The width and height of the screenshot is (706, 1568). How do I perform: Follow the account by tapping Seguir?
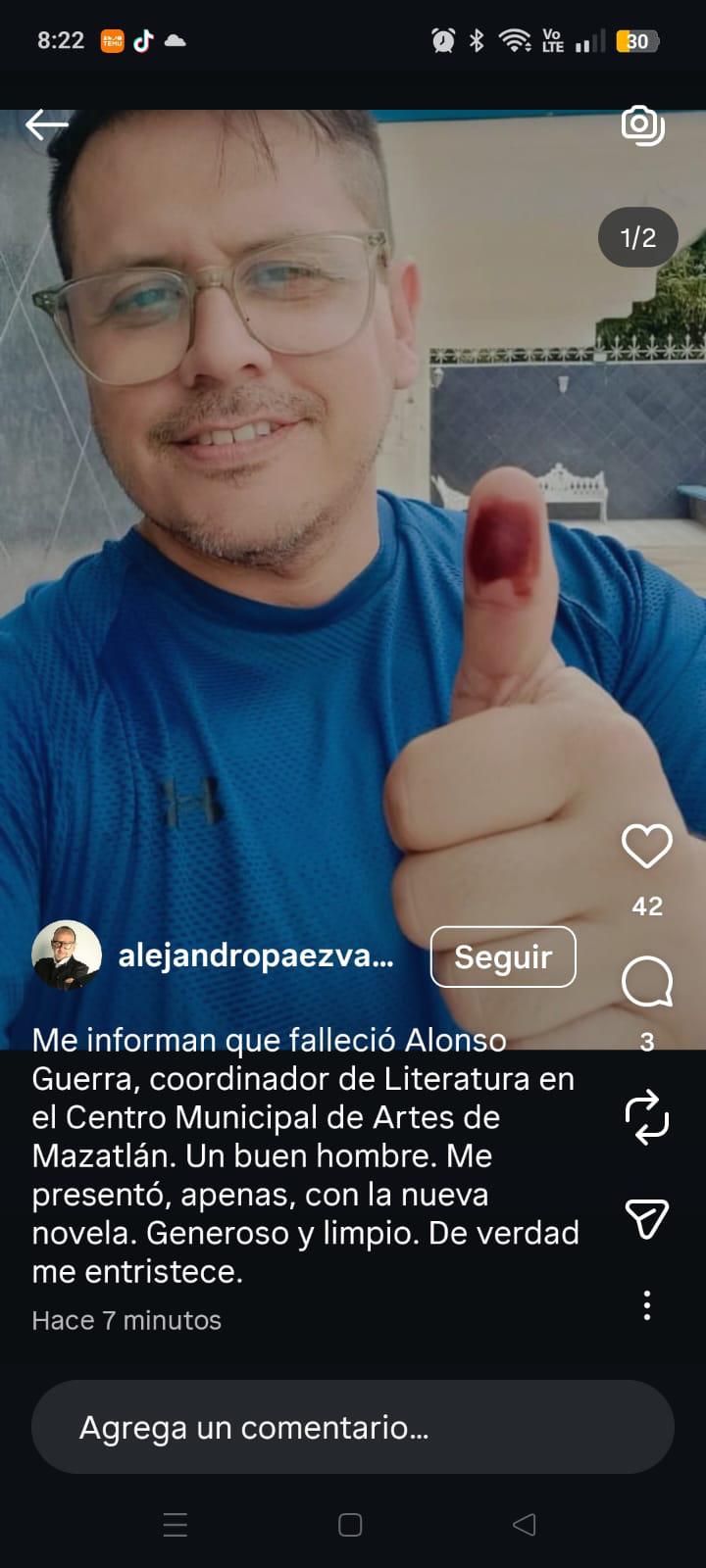coord(502,956)
